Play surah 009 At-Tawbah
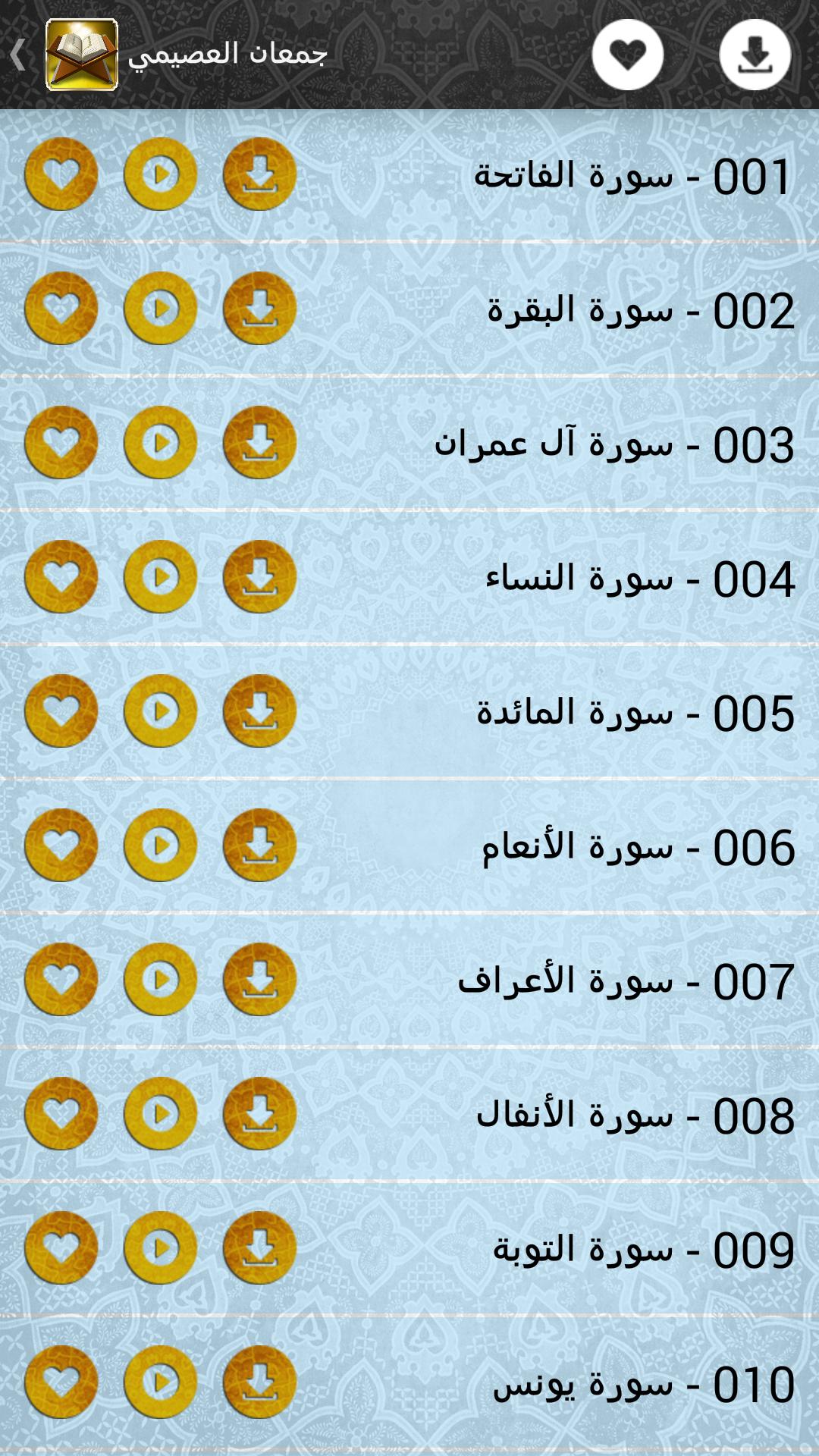The width and height of the screenshot is (819, 1456). pyautogui.click(x=160, y=1248)
